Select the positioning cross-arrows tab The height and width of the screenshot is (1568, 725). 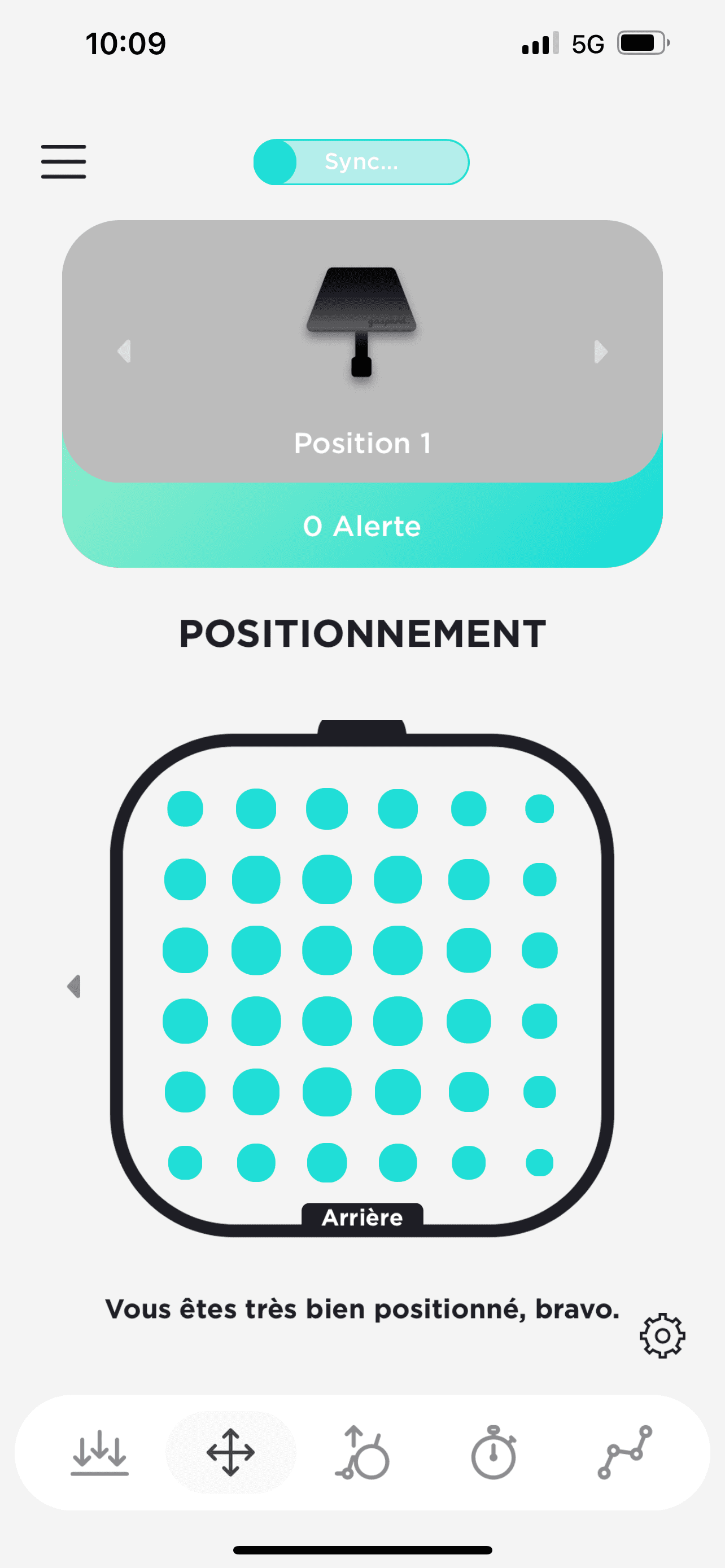pos(231,1452)
